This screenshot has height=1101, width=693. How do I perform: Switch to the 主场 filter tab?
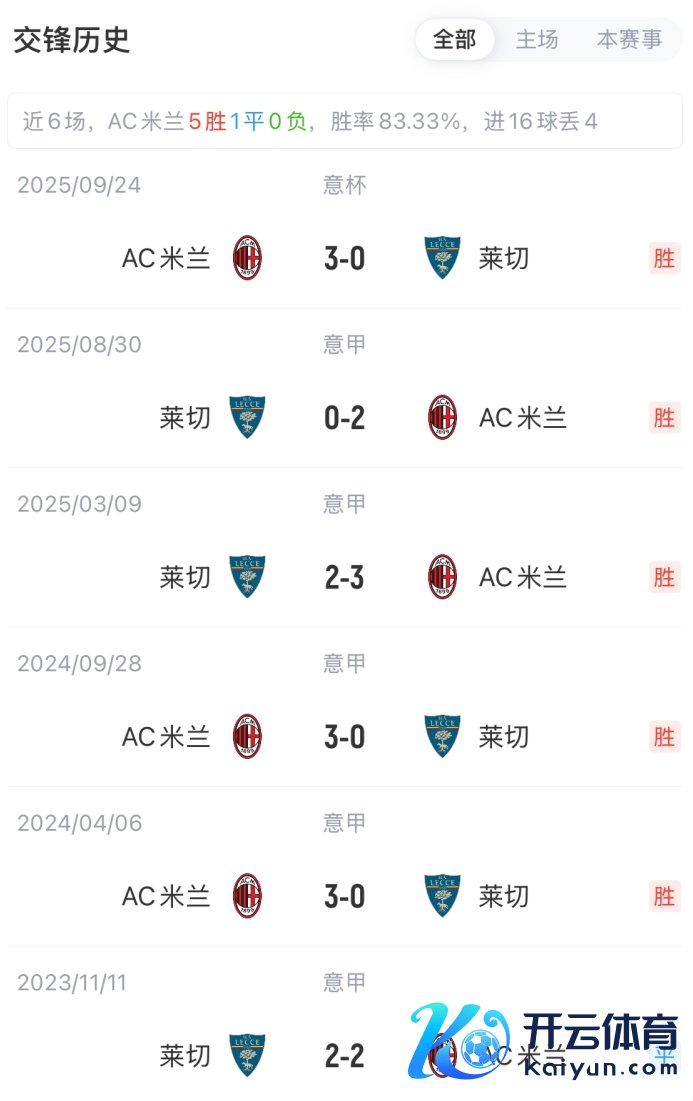pyautogui.click(x=537, y=40)
